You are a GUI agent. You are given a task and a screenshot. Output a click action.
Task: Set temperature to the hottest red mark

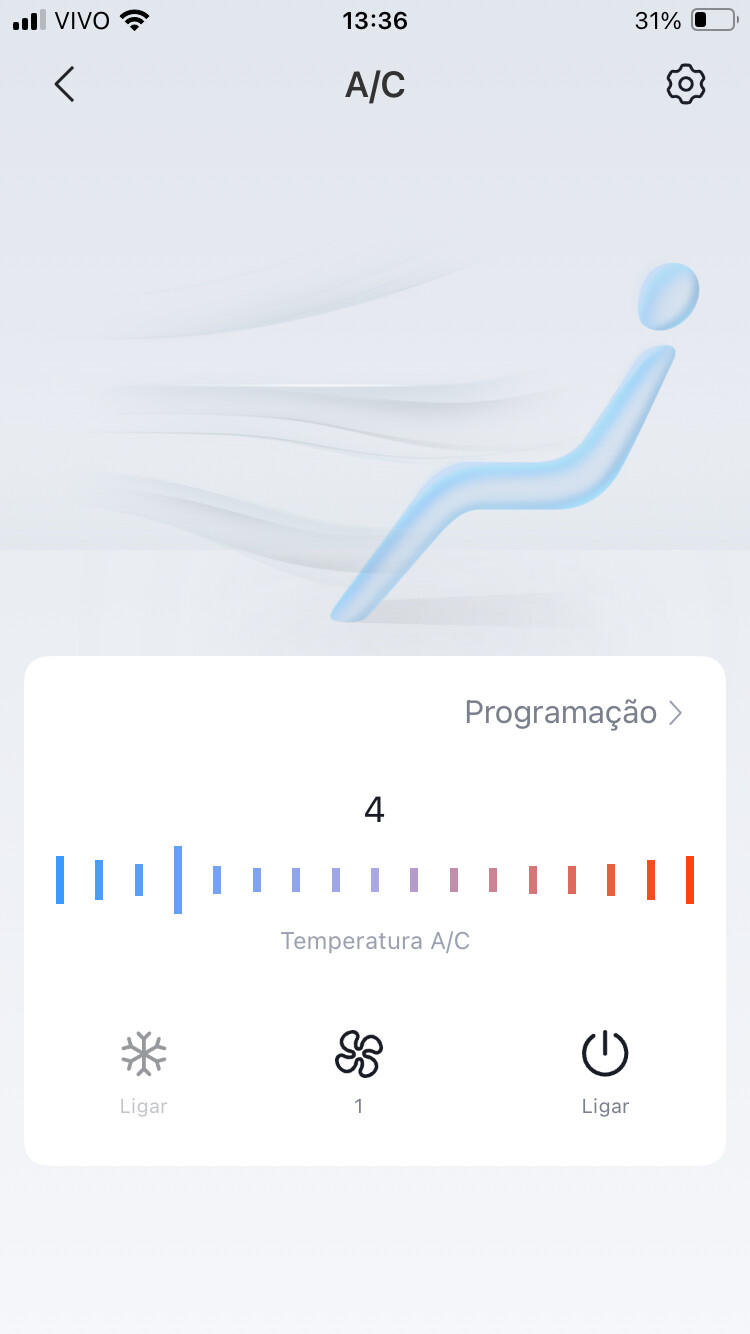tap(690, 880)
